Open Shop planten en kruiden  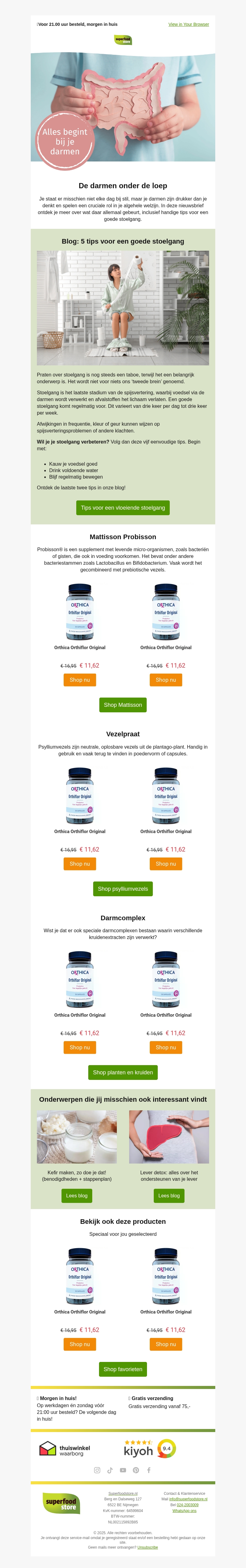123,1073
